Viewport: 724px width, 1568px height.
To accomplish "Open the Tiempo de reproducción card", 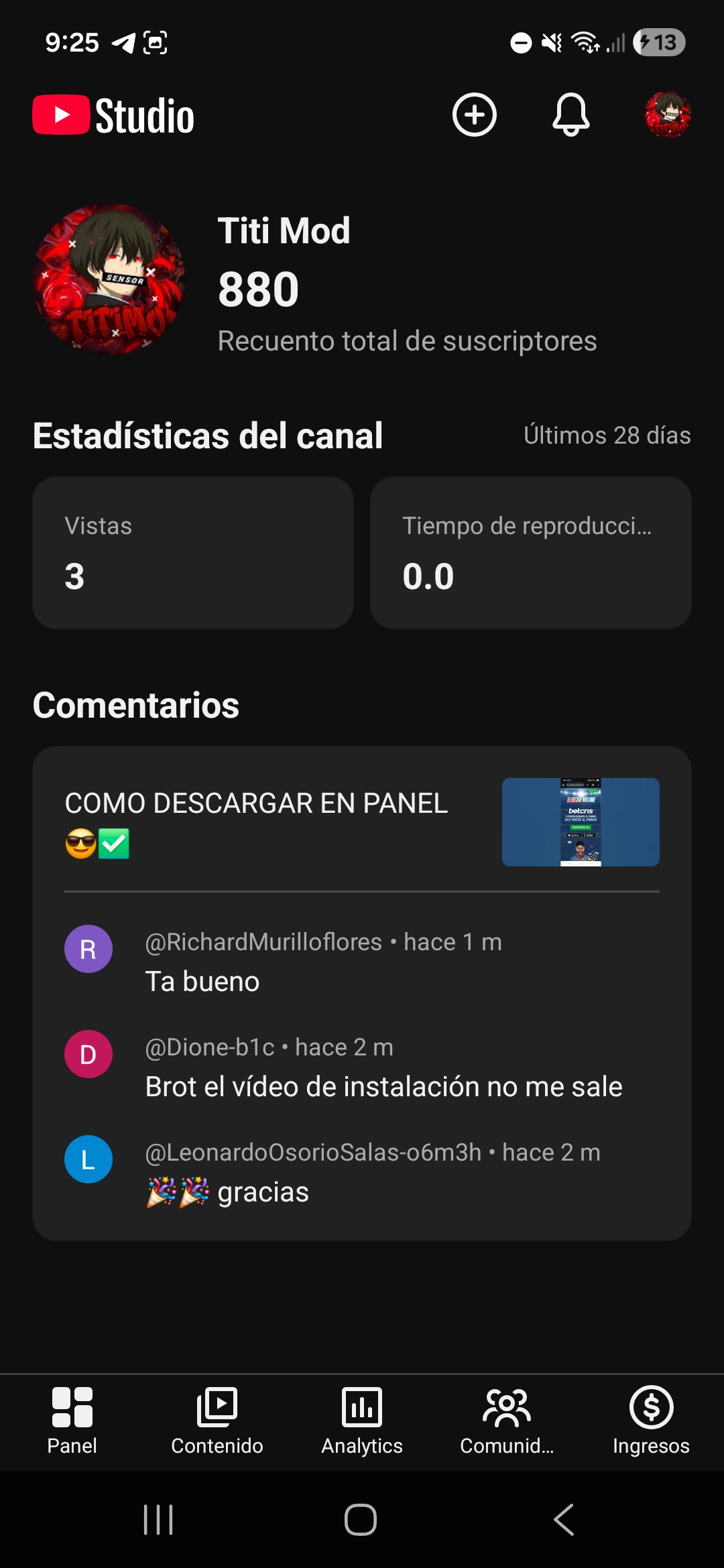I will pyautogui.click(x=531, y=553).
